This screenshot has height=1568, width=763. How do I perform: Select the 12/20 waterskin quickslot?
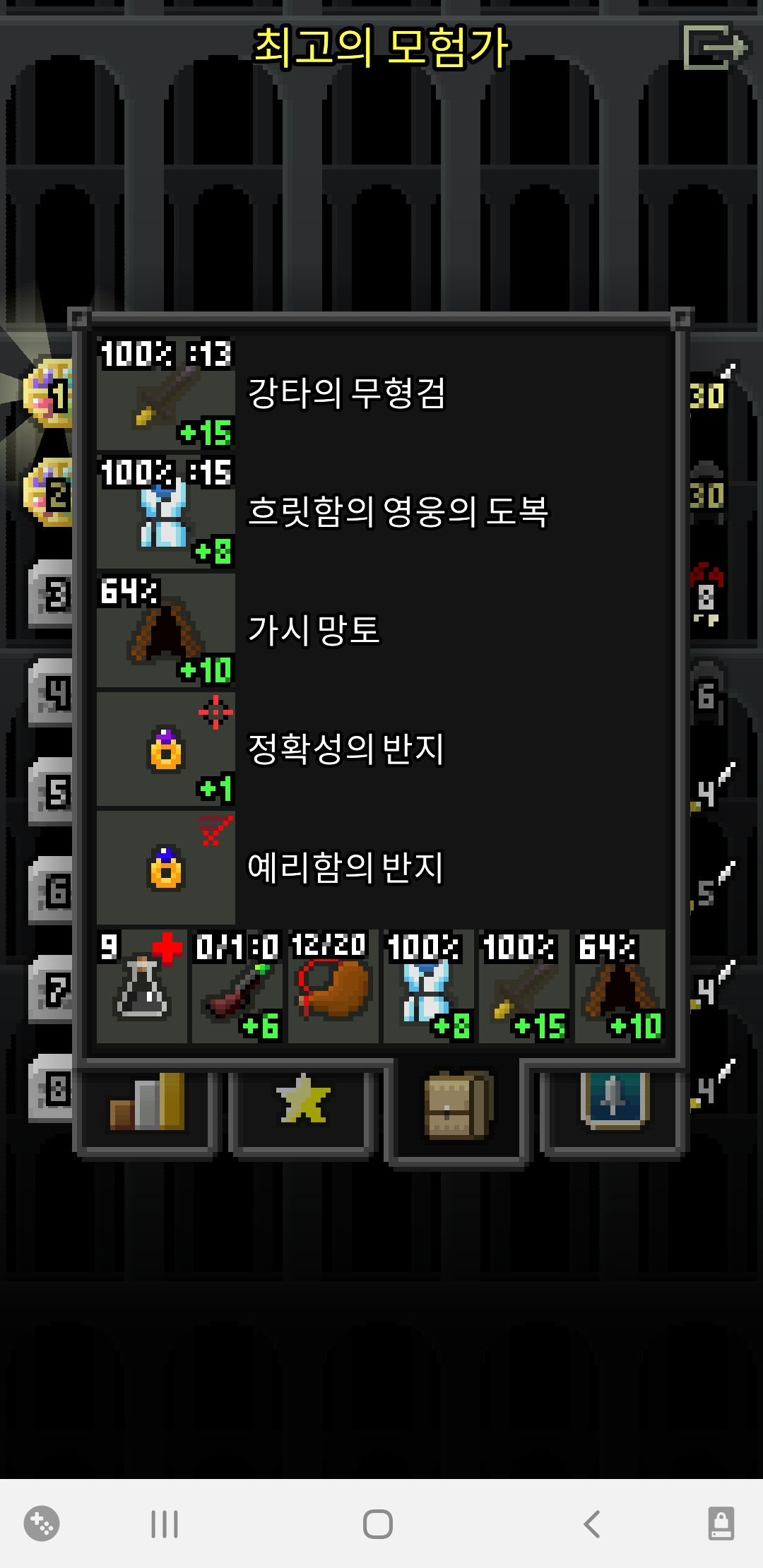click(333, 987)
